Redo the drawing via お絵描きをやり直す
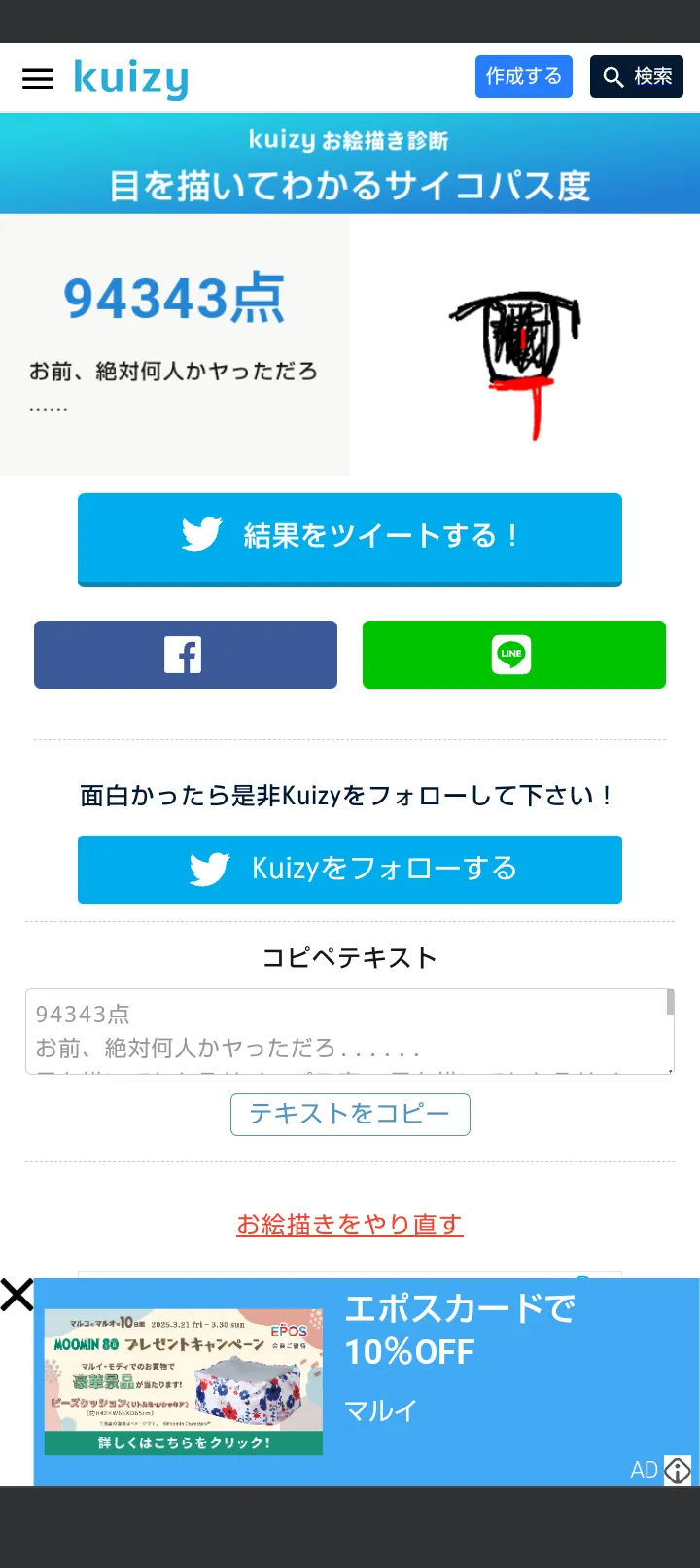Viewport: 700px width, 1568px height. pos(350,1225)
